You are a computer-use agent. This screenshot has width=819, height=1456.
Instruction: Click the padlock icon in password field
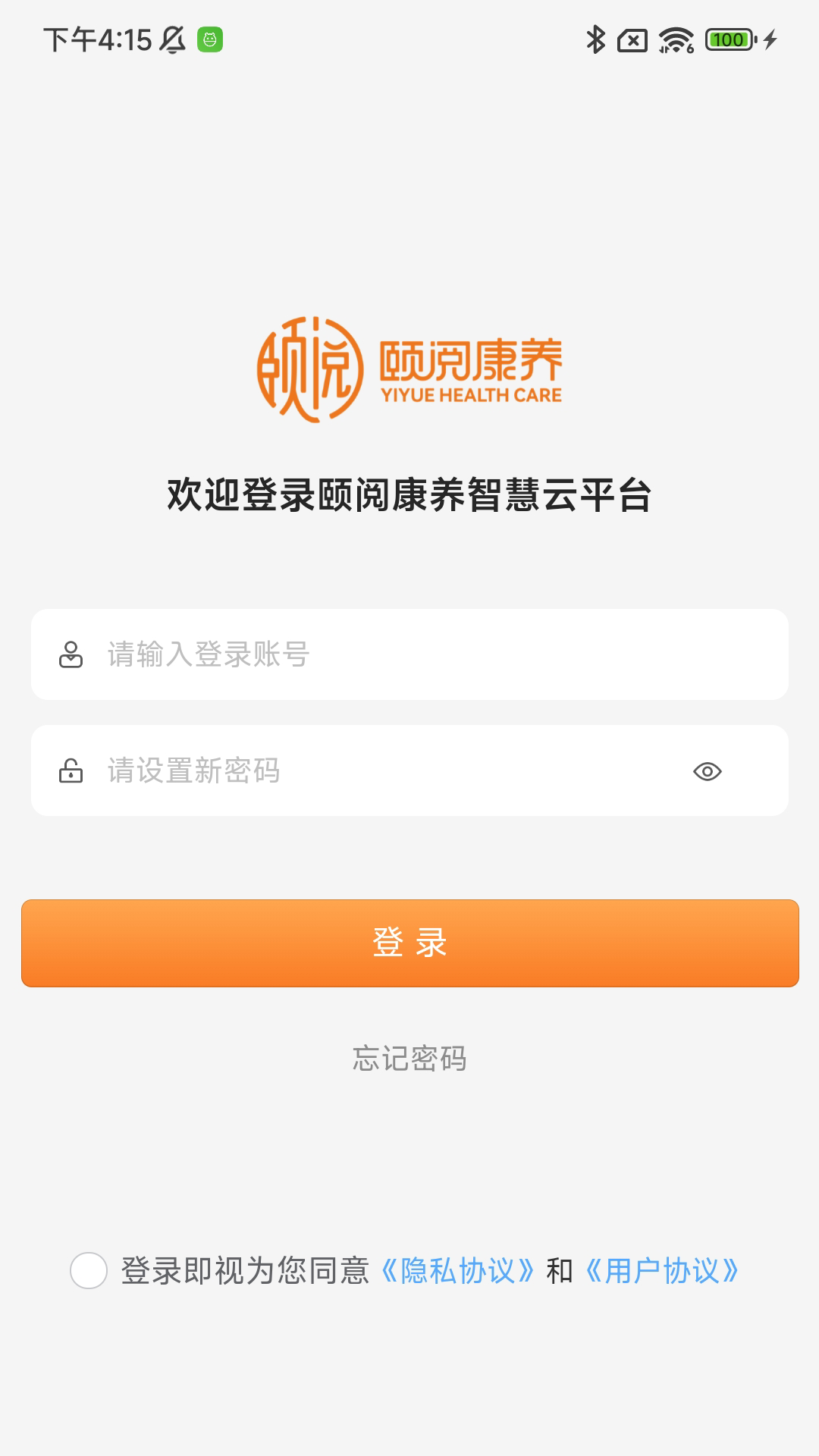[71, 770]
